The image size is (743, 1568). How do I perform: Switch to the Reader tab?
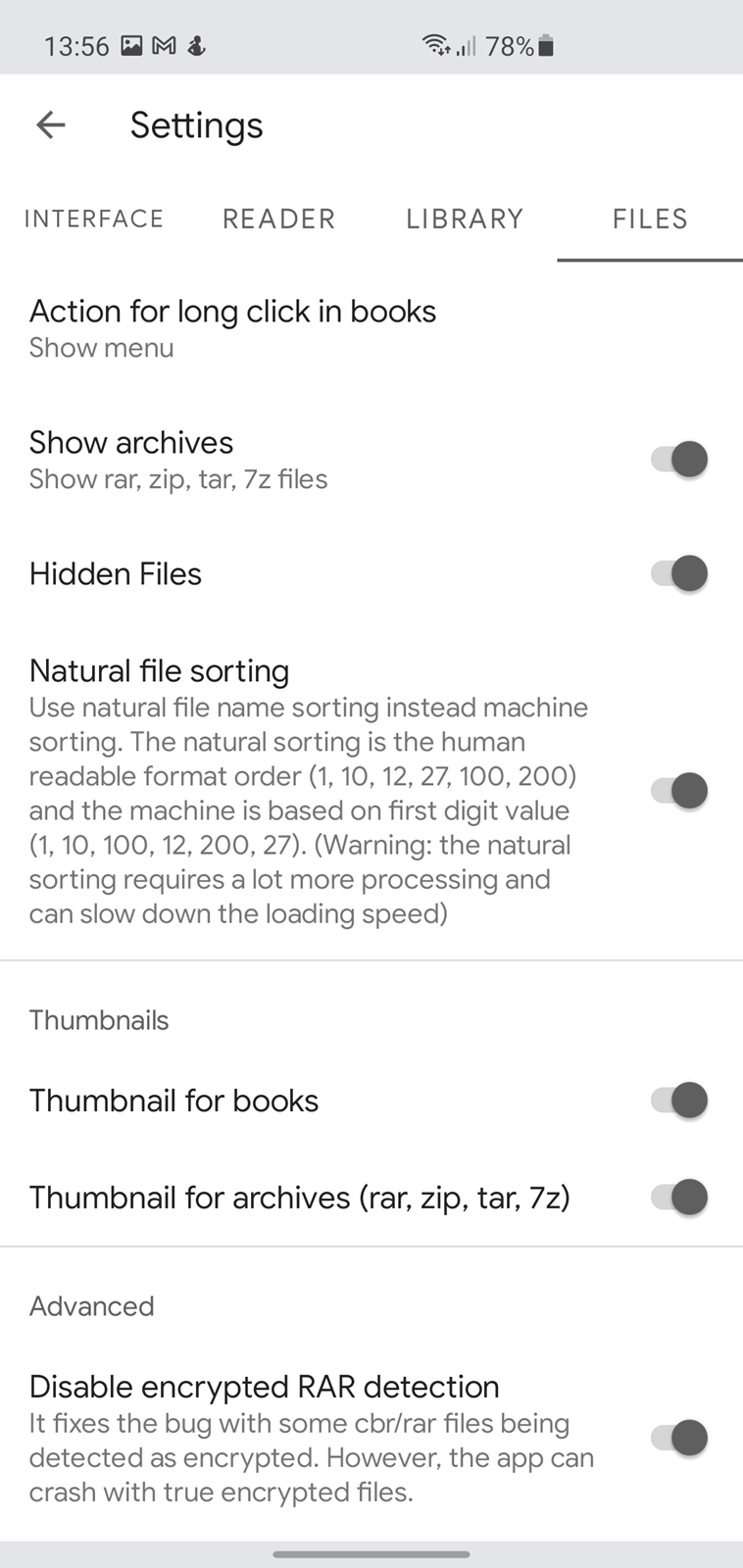pos(279,219)
